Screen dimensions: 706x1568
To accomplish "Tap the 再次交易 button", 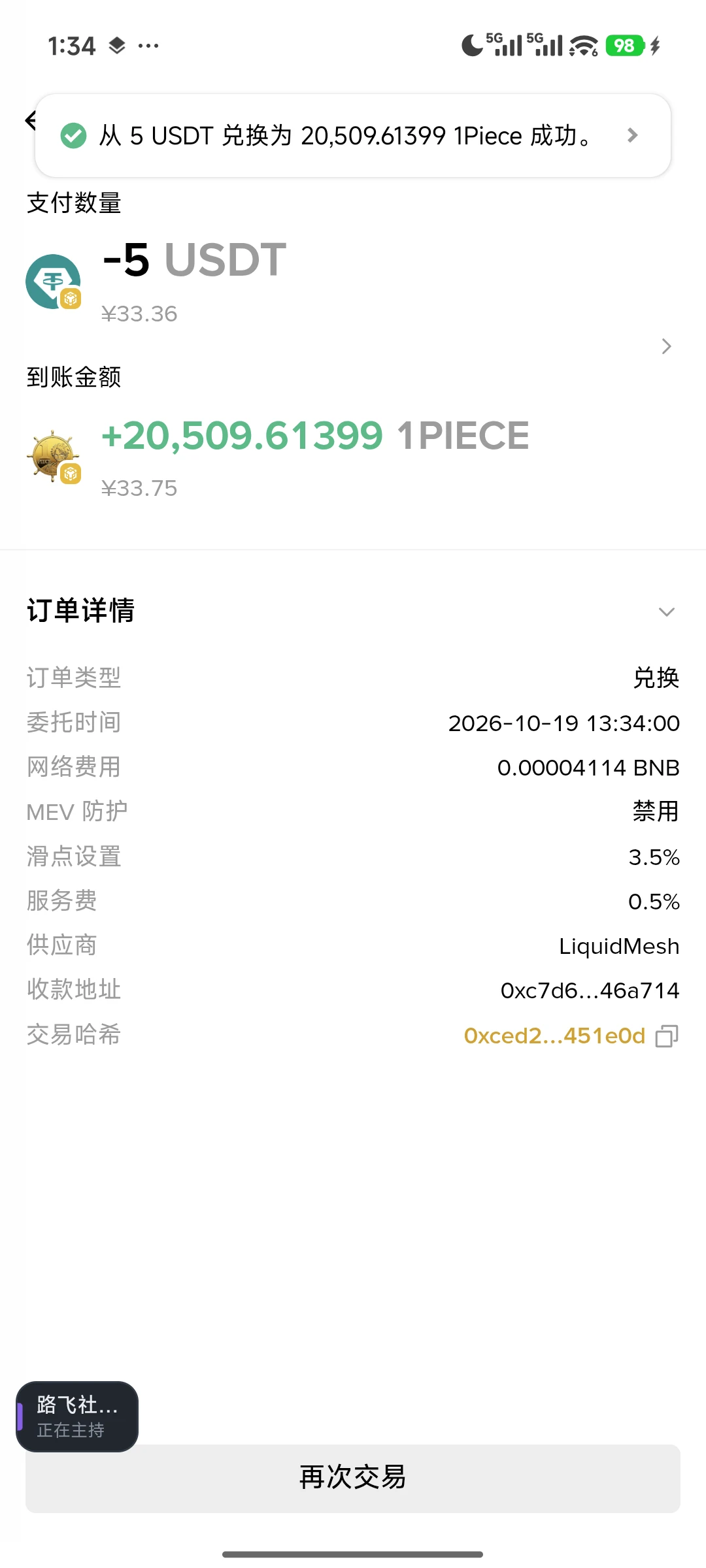I will (353, 1478).
